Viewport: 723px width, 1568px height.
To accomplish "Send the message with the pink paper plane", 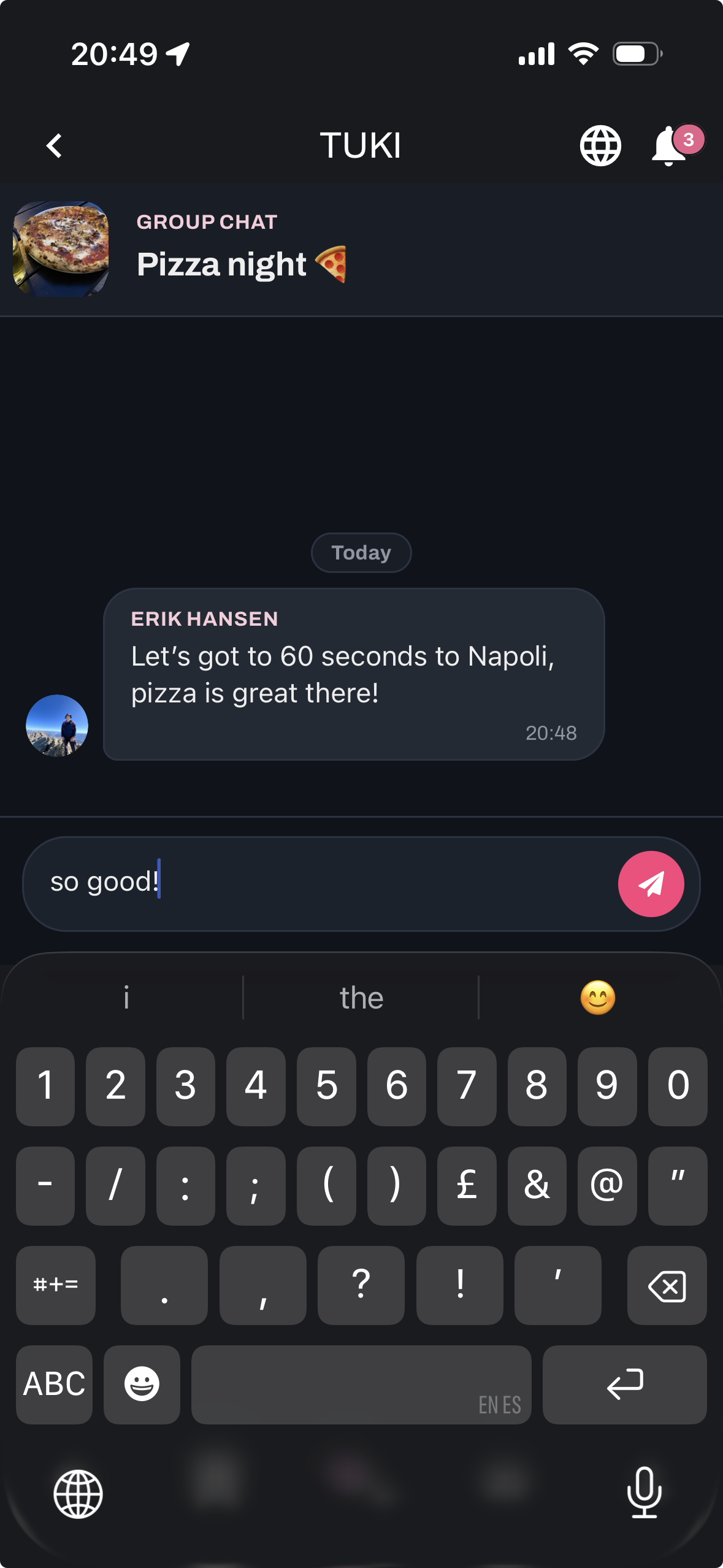I will pyautogui.click(x=651, y=883).
